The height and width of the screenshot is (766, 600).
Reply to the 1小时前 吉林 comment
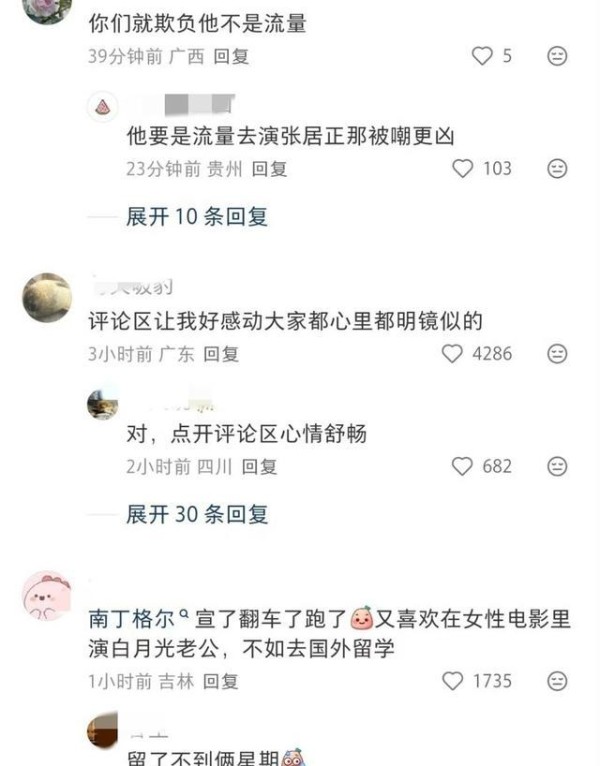221,681
